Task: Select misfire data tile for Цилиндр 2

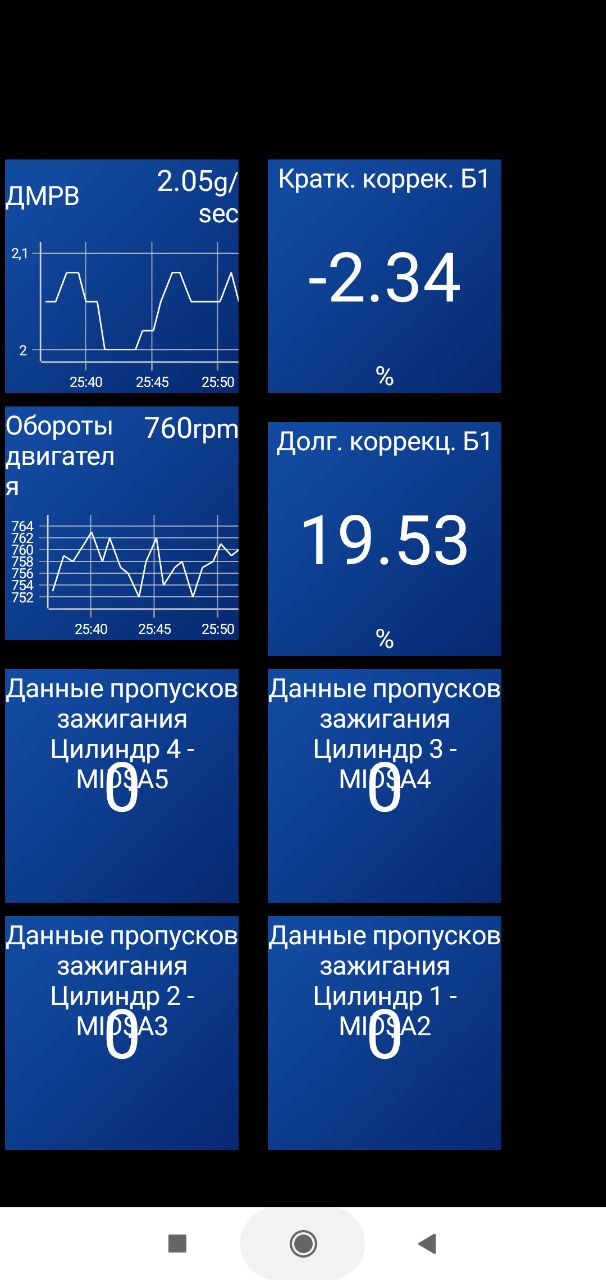Action: (x=122, y=1033)
